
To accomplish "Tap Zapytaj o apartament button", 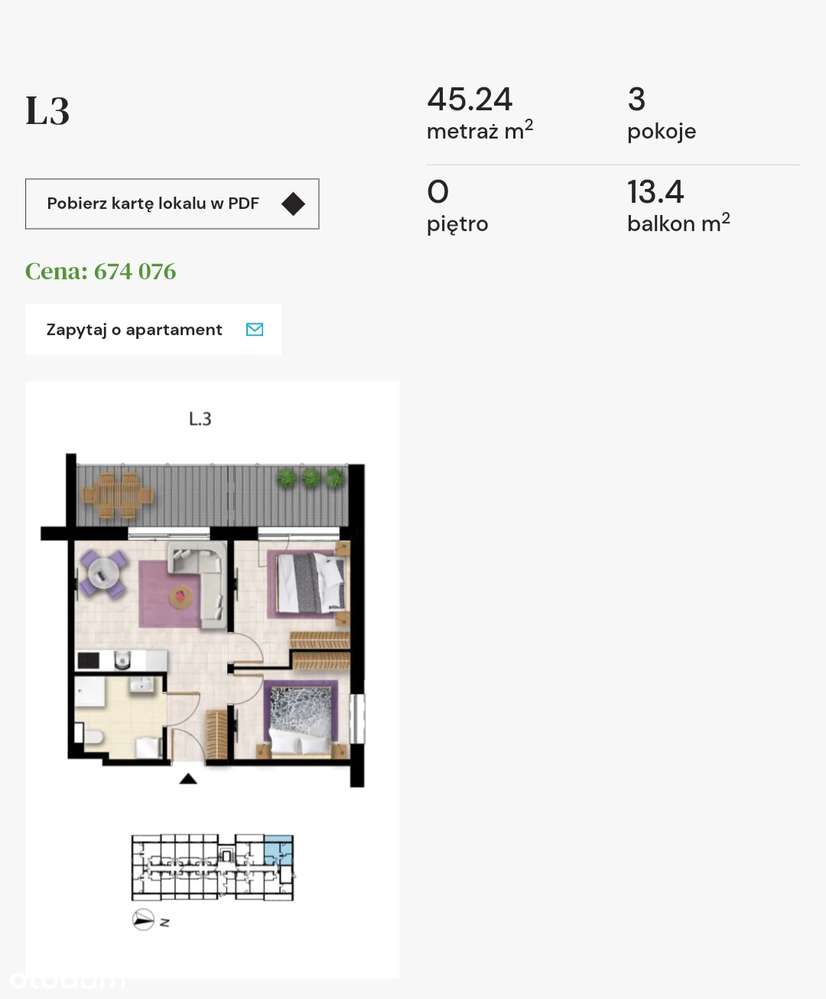I will [153, 330].
